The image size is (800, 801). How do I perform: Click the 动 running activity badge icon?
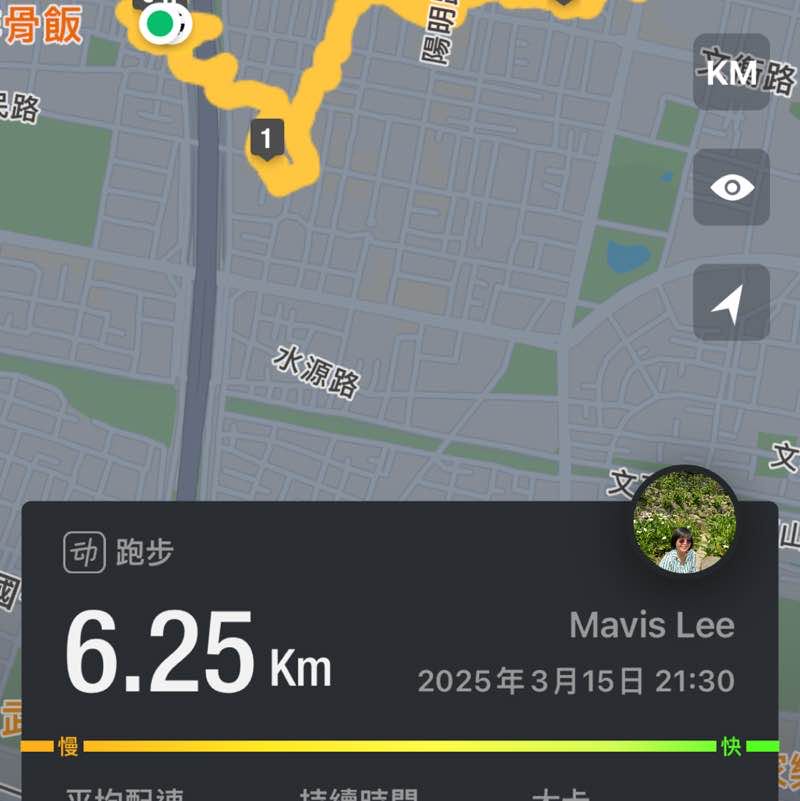click(x=86, y=551)
